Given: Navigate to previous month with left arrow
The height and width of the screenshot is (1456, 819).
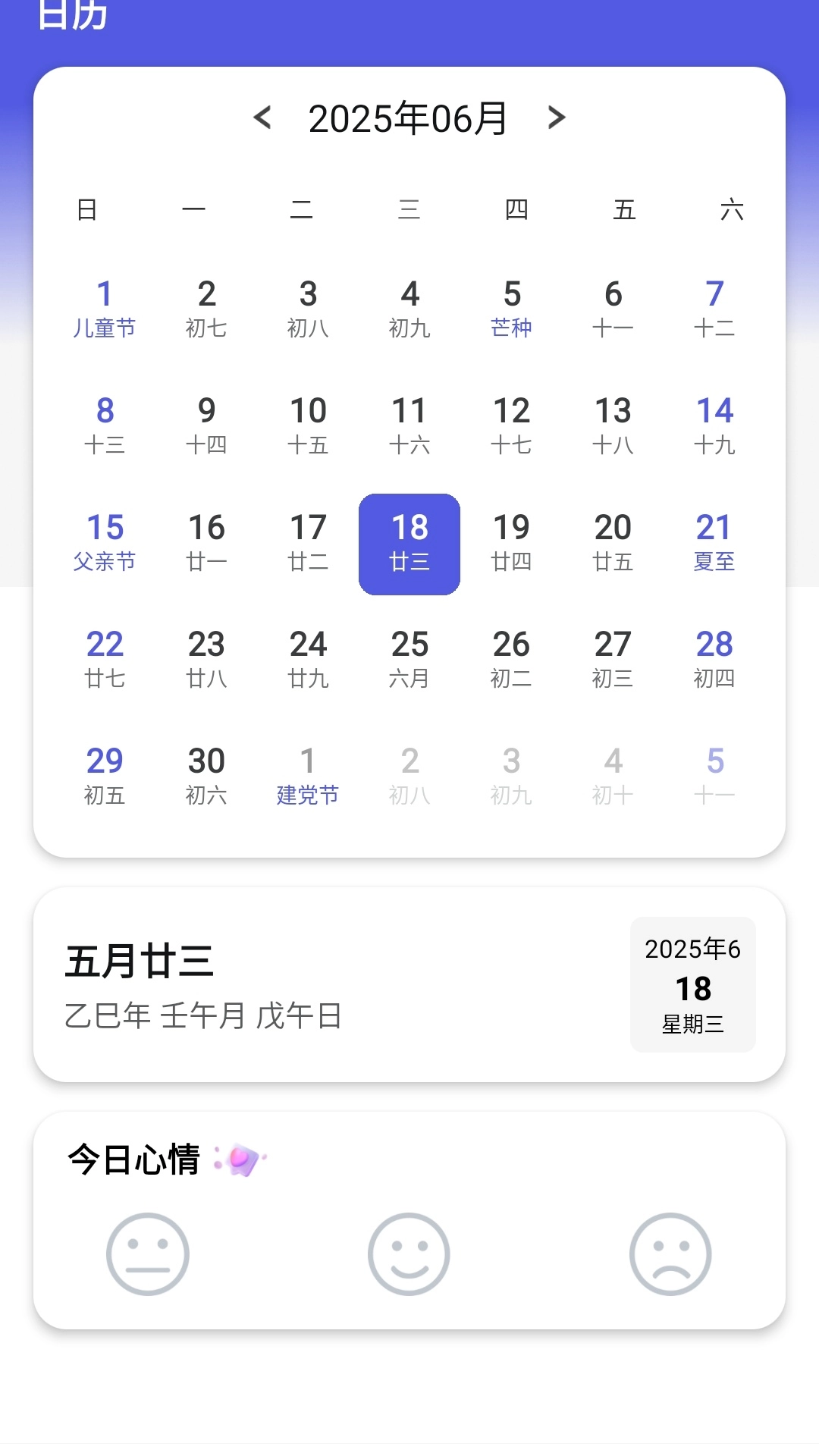Looking at the screenshot, I should 262,119.
